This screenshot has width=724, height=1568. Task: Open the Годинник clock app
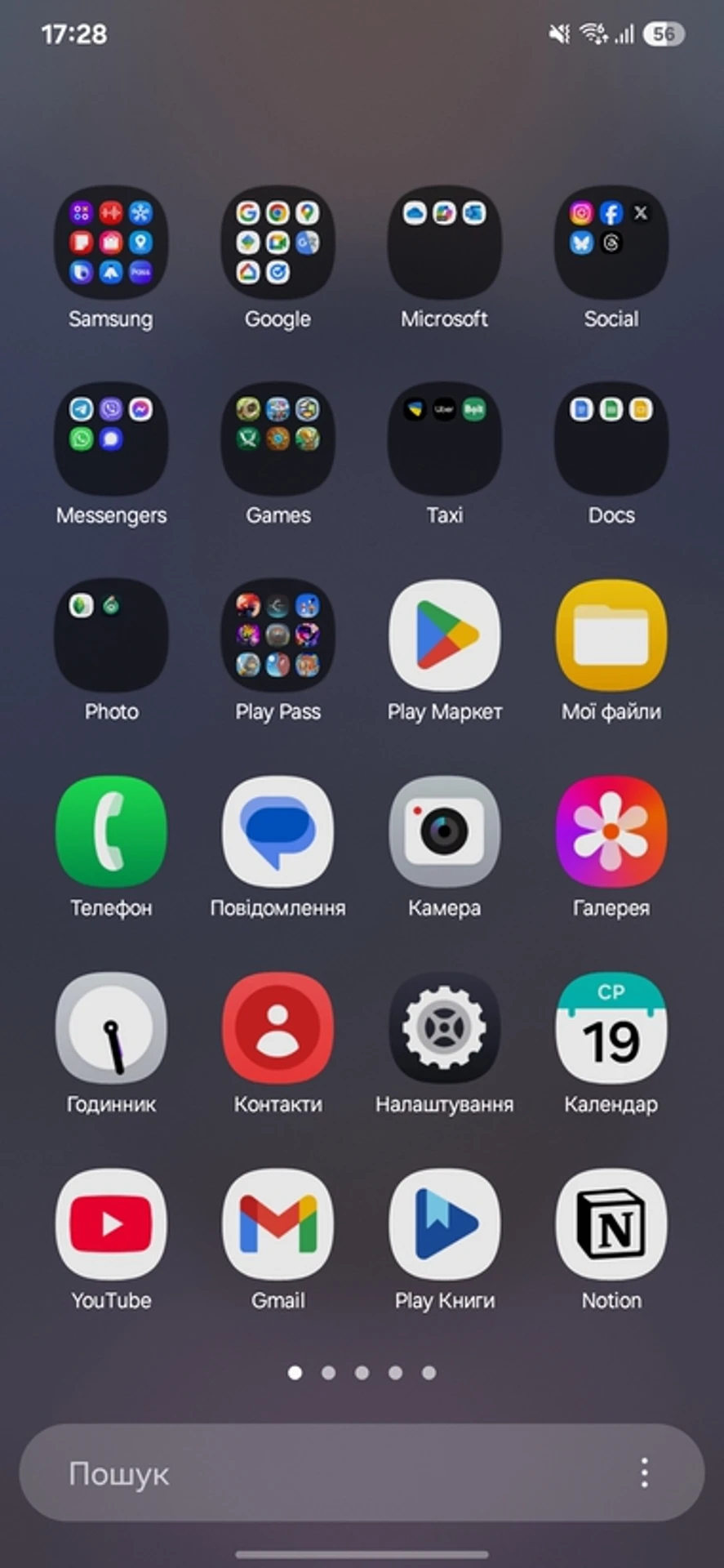[x=111, y=1027]
